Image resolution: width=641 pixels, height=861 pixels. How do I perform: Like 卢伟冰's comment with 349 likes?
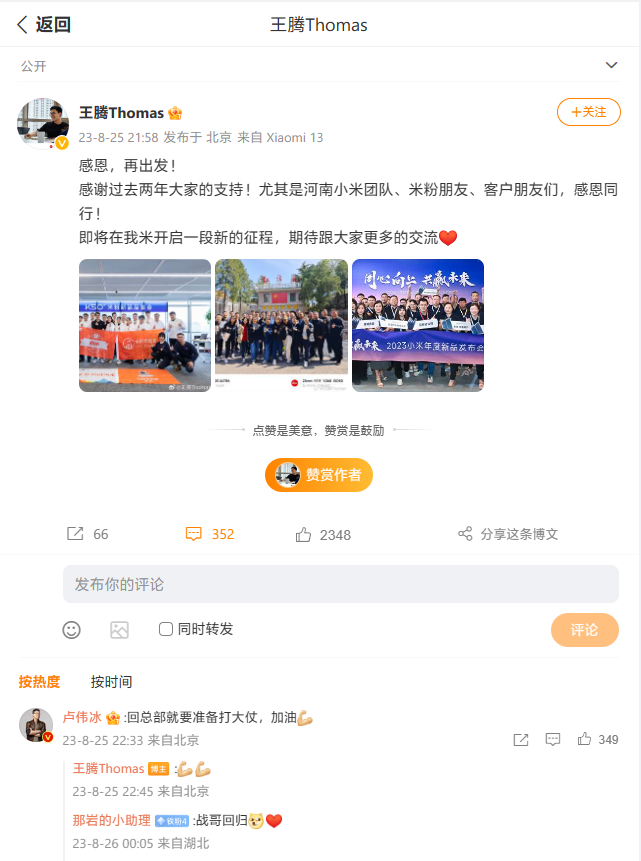coord(585,740)
